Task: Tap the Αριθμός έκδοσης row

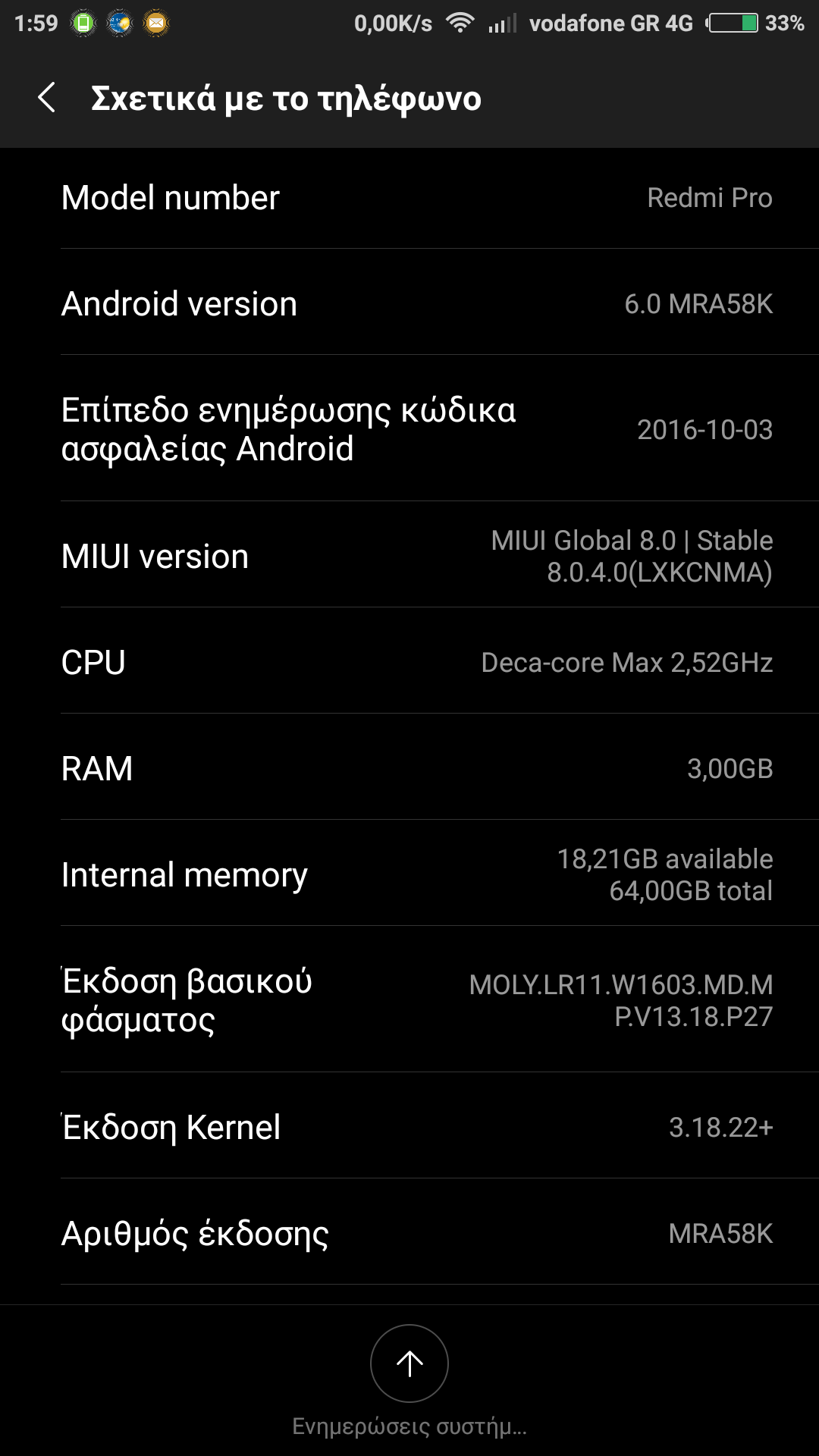Action: pos(409,1233)
